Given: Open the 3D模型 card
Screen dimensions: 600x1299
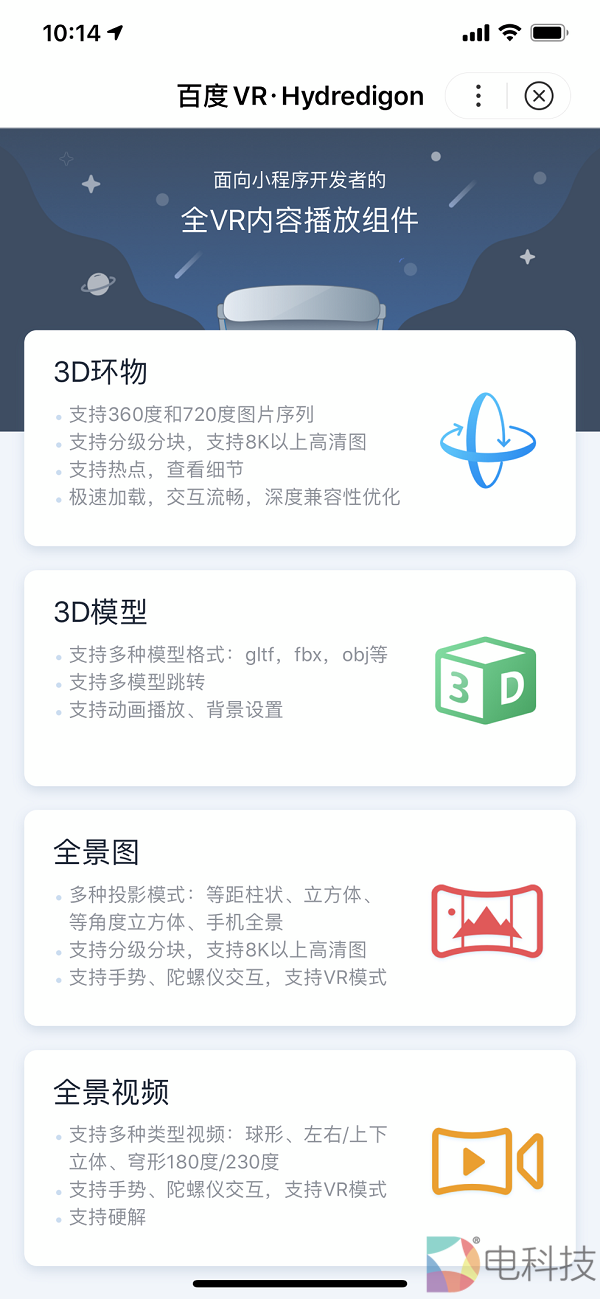Looking at the screenshot, I should point(300,677).
